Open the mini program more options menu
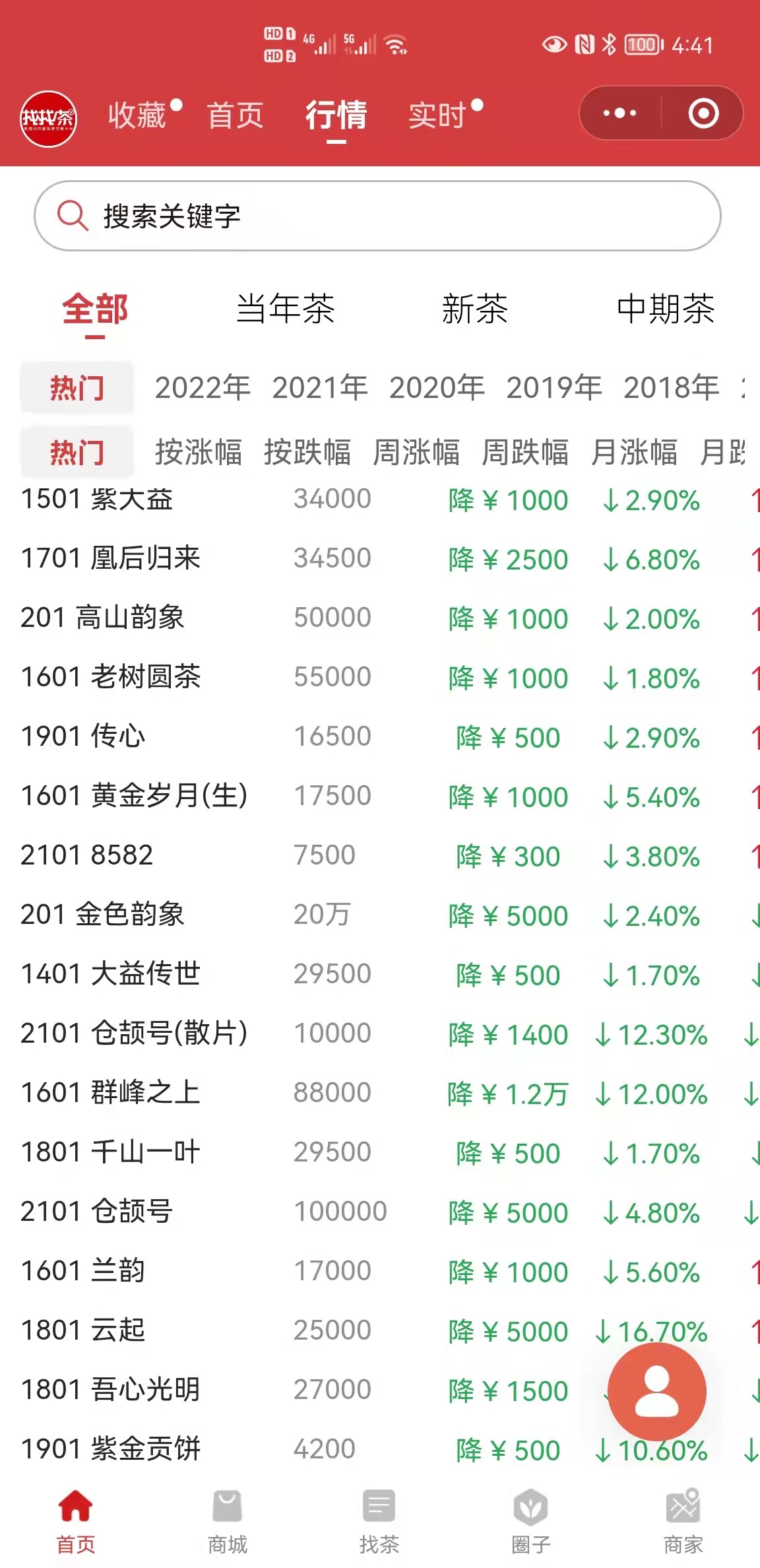This screenshot has width=760, height=1568. (x=619, y=114)
